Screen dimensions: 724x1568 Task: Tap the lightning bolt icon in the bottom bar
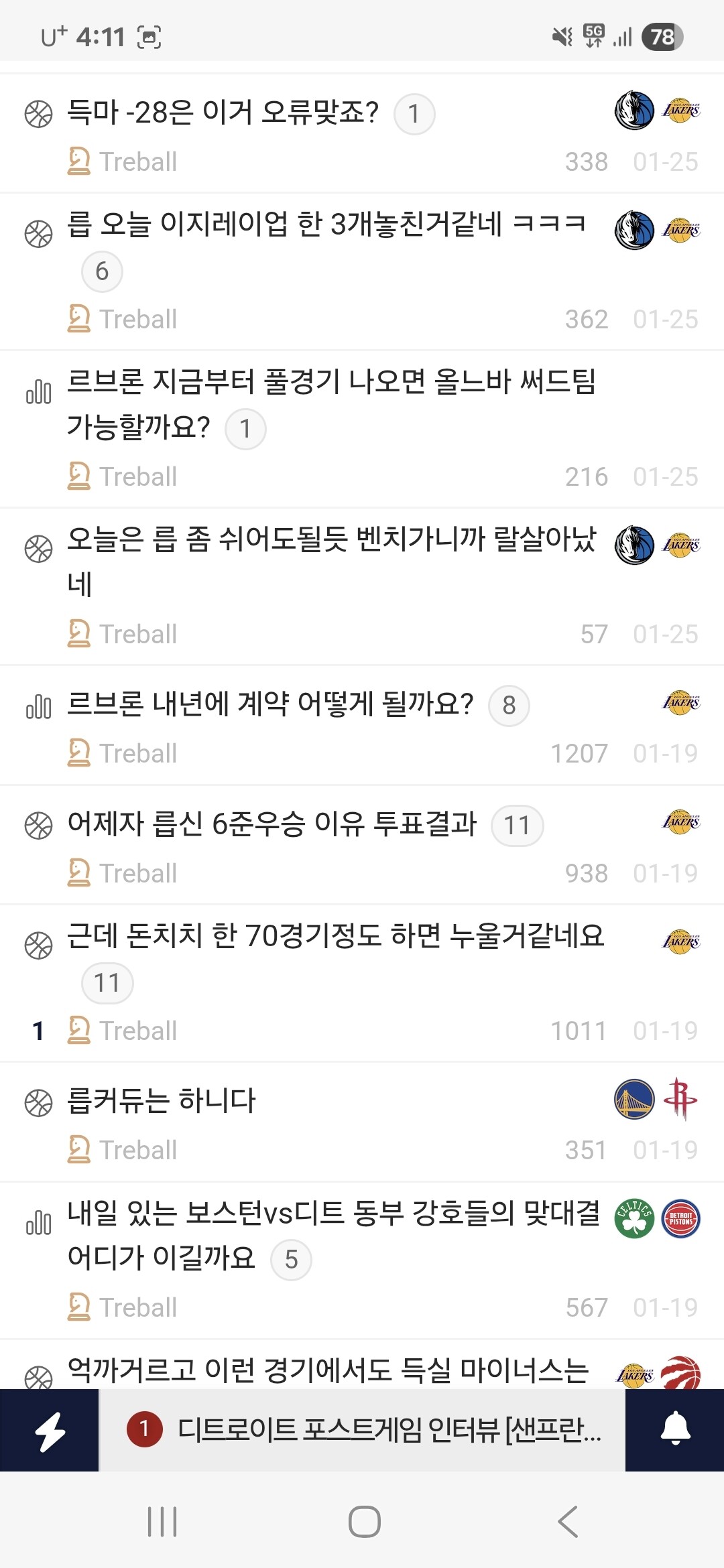coord(50,1431)
